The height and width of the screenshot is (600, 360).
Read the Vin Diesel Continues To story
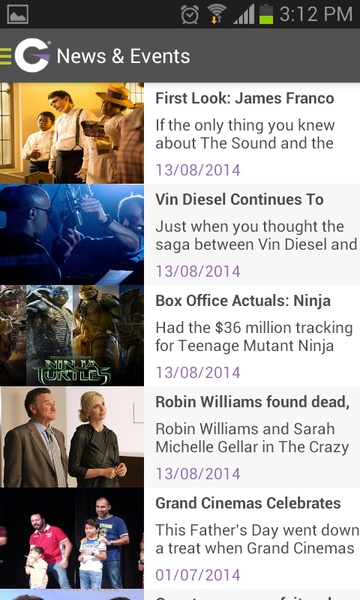[180, 234]
